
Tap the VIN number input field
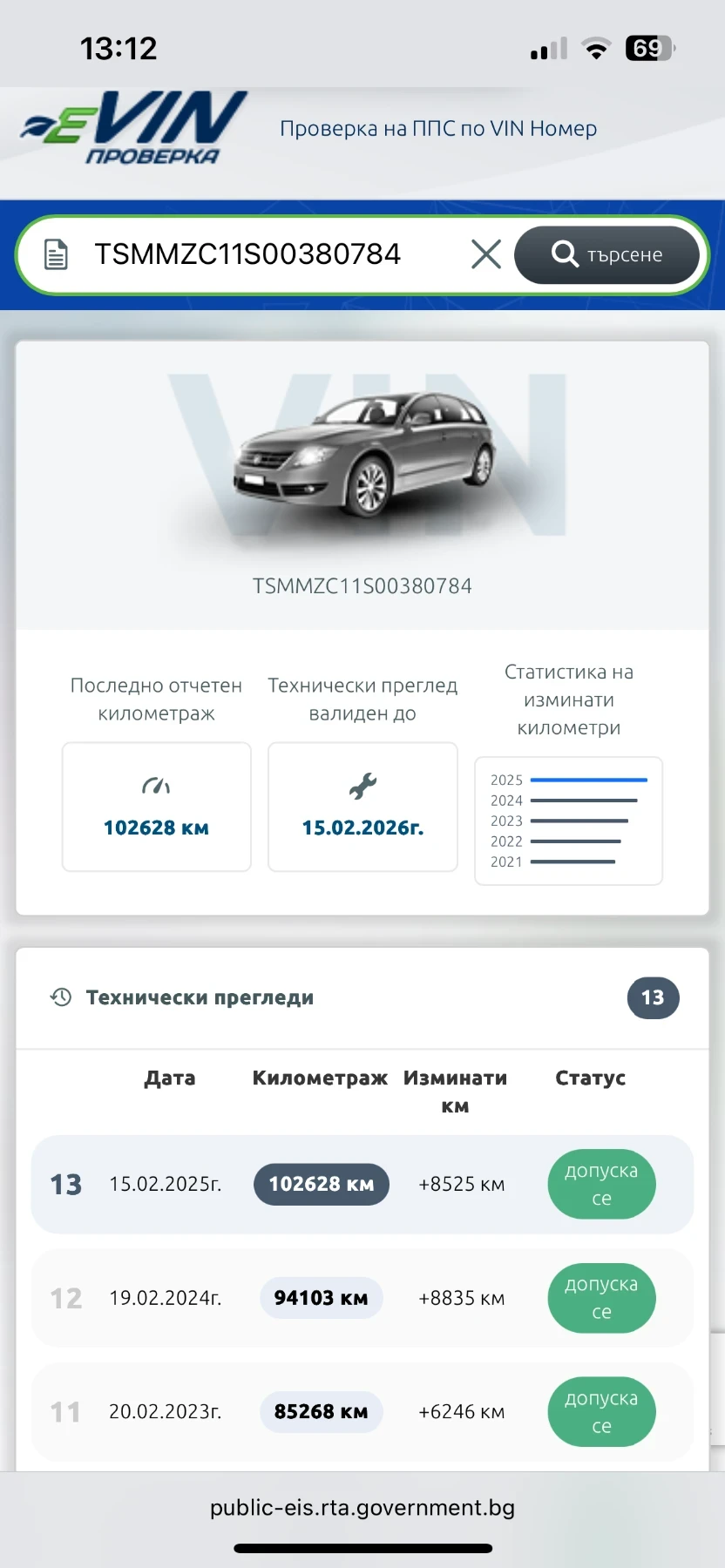[261, 254]
